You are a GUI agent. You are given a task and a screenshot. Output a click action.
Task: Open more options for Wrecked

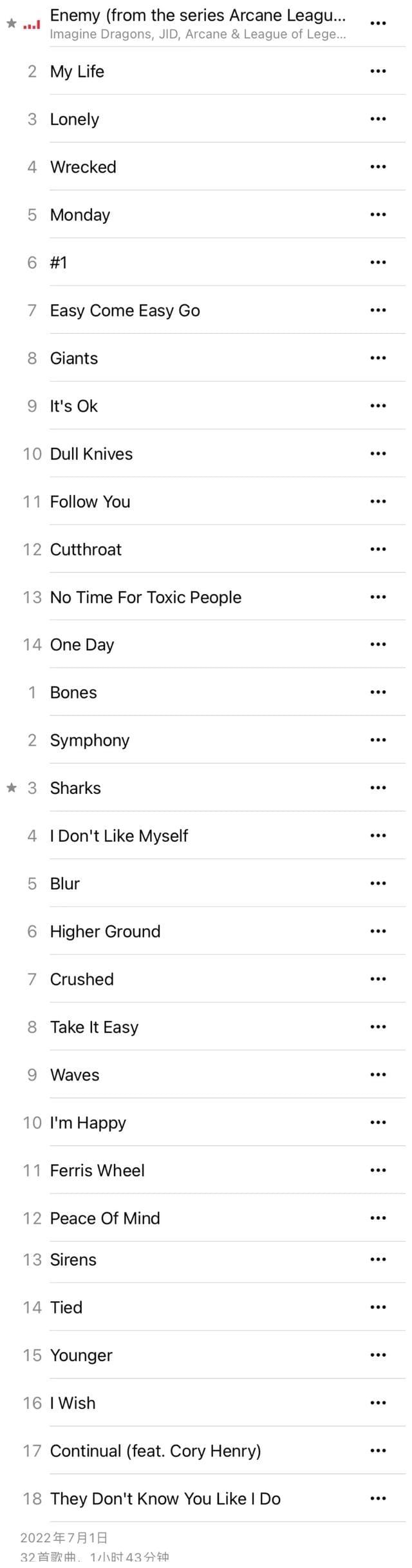(378, 167)
